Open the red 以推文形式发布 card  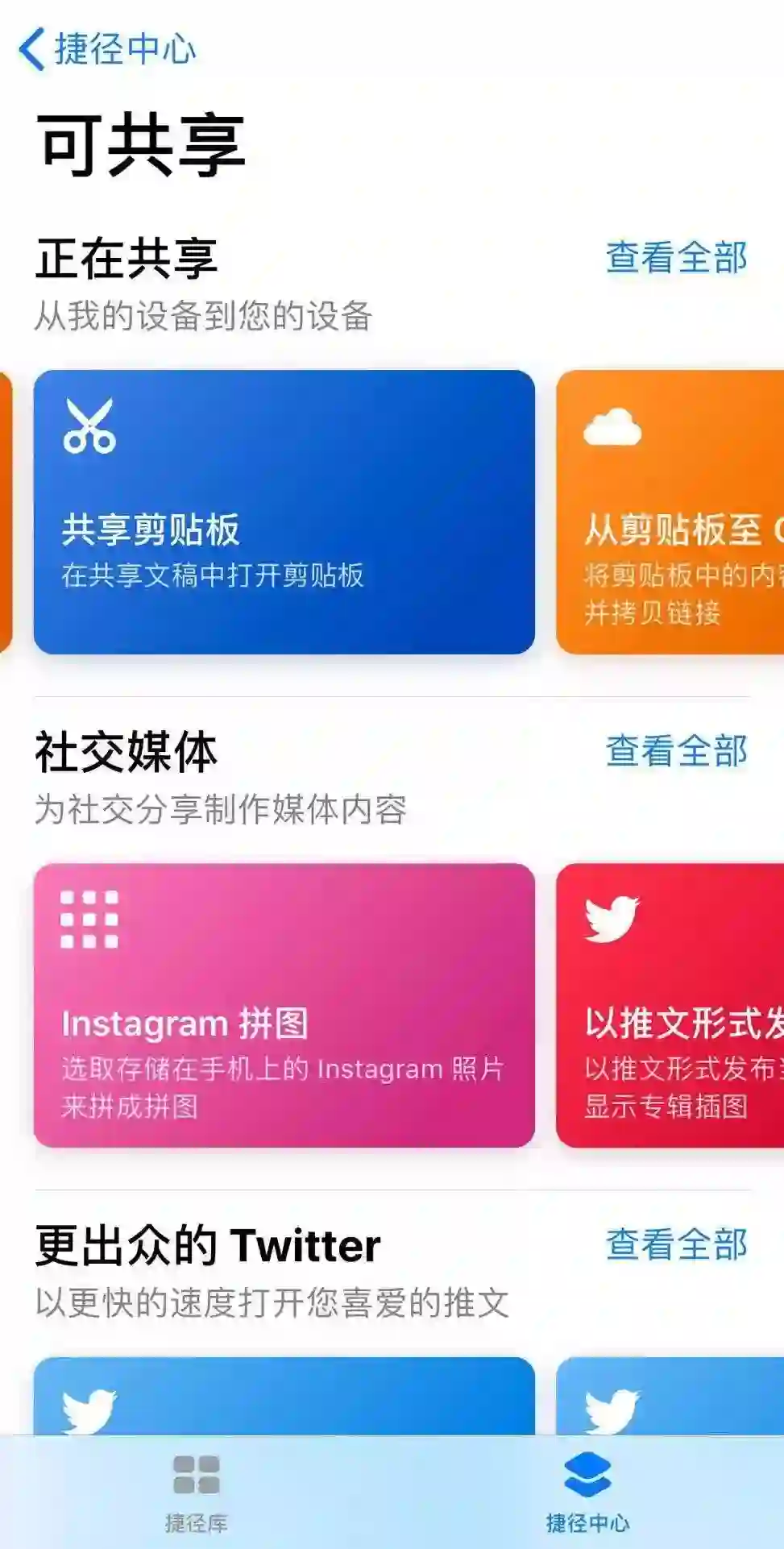[x=670, y=1005]
